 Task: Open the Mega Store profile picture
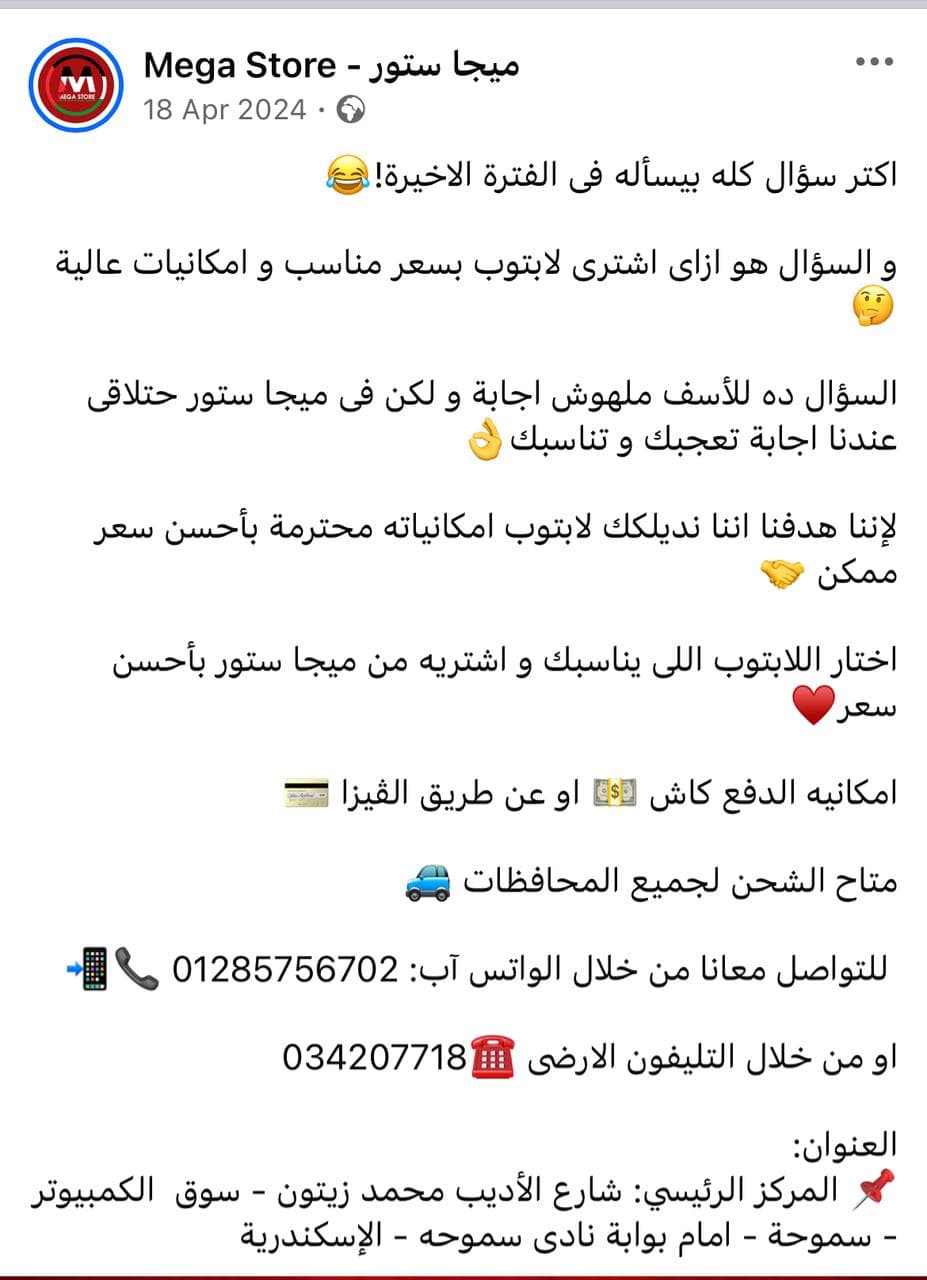[x=78, y=85]
